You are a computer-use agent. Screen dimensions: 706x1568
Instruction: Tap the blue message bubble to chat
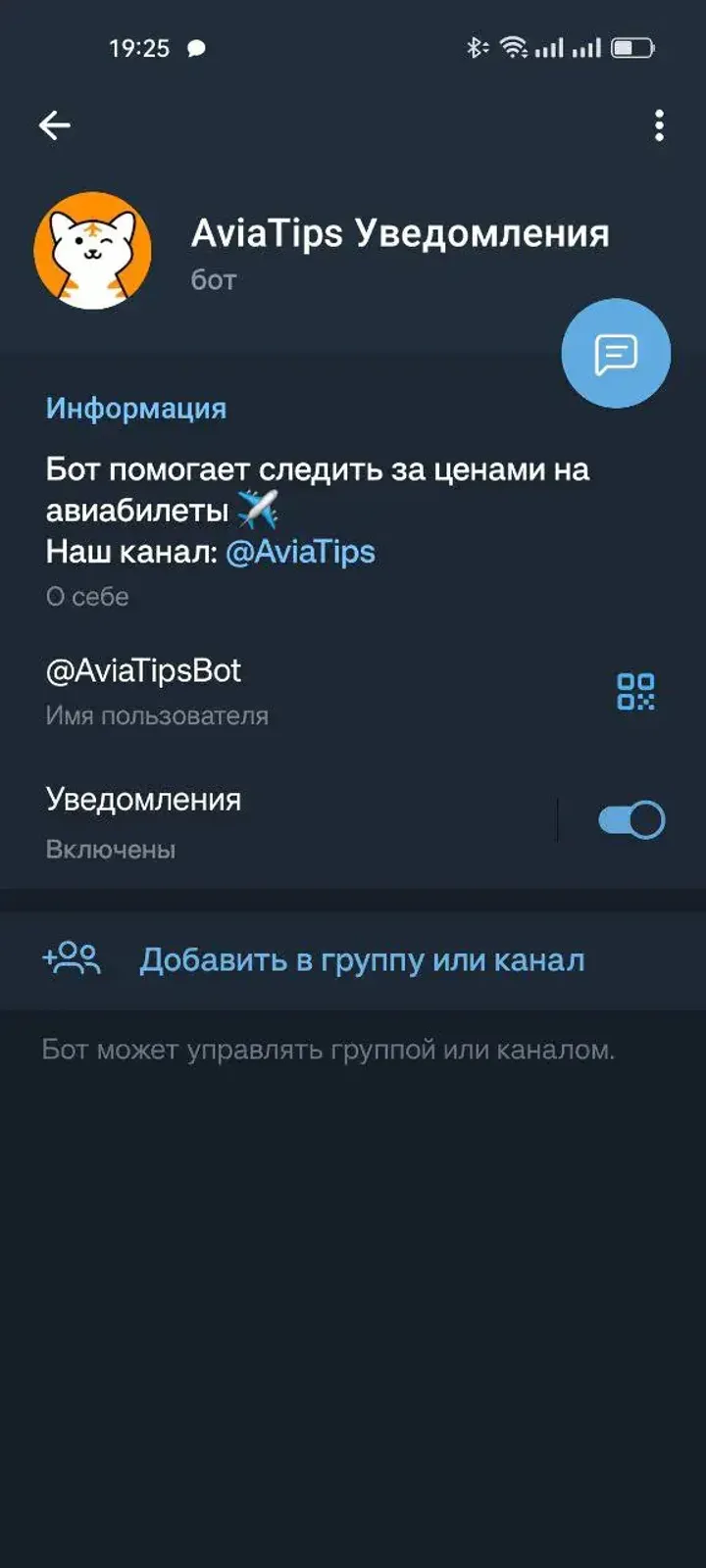click(x=614, y=354)
